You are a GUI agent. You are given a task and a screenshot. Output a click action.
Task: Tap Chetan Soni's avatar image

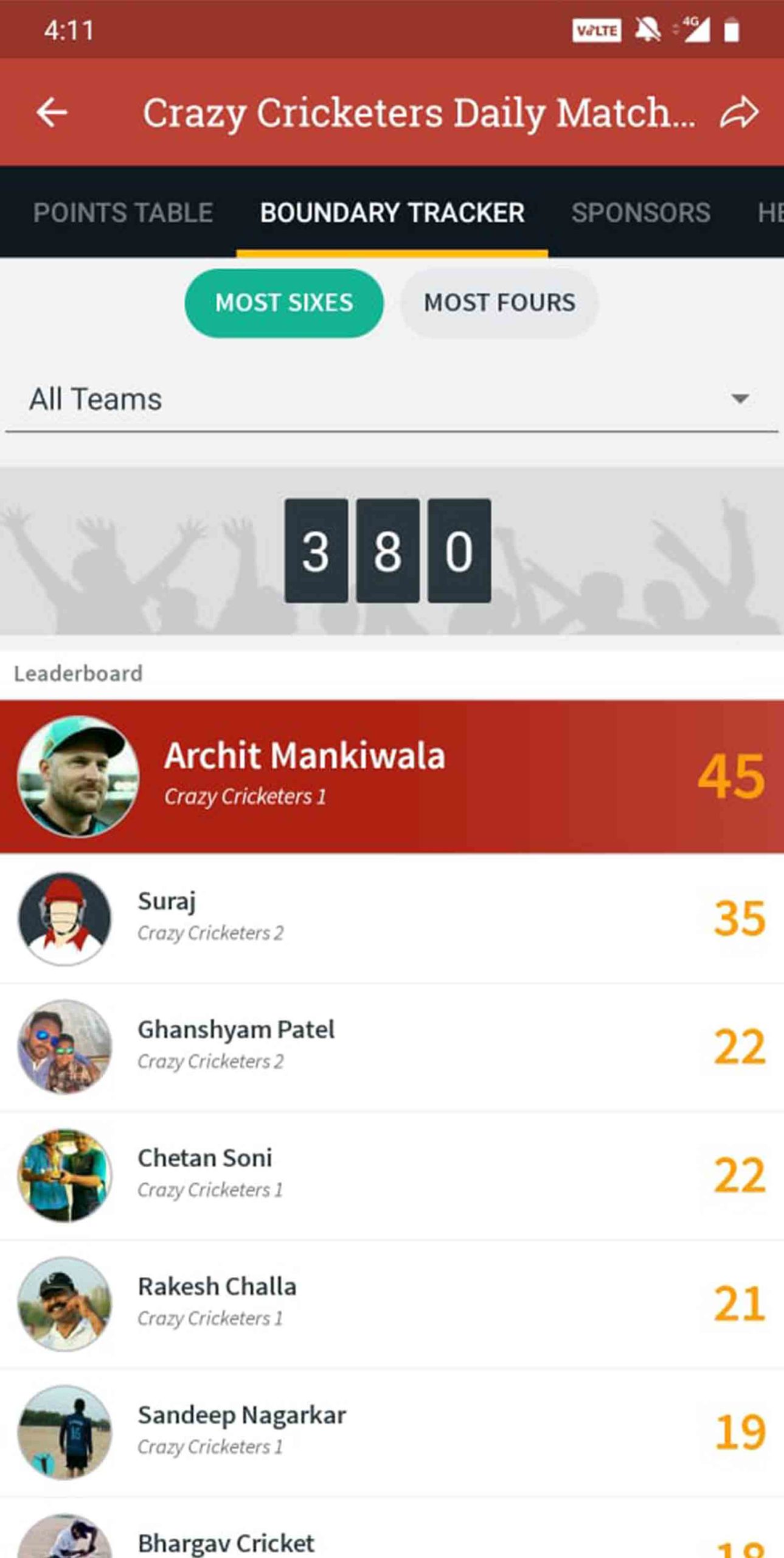(x=65, y=1176)
